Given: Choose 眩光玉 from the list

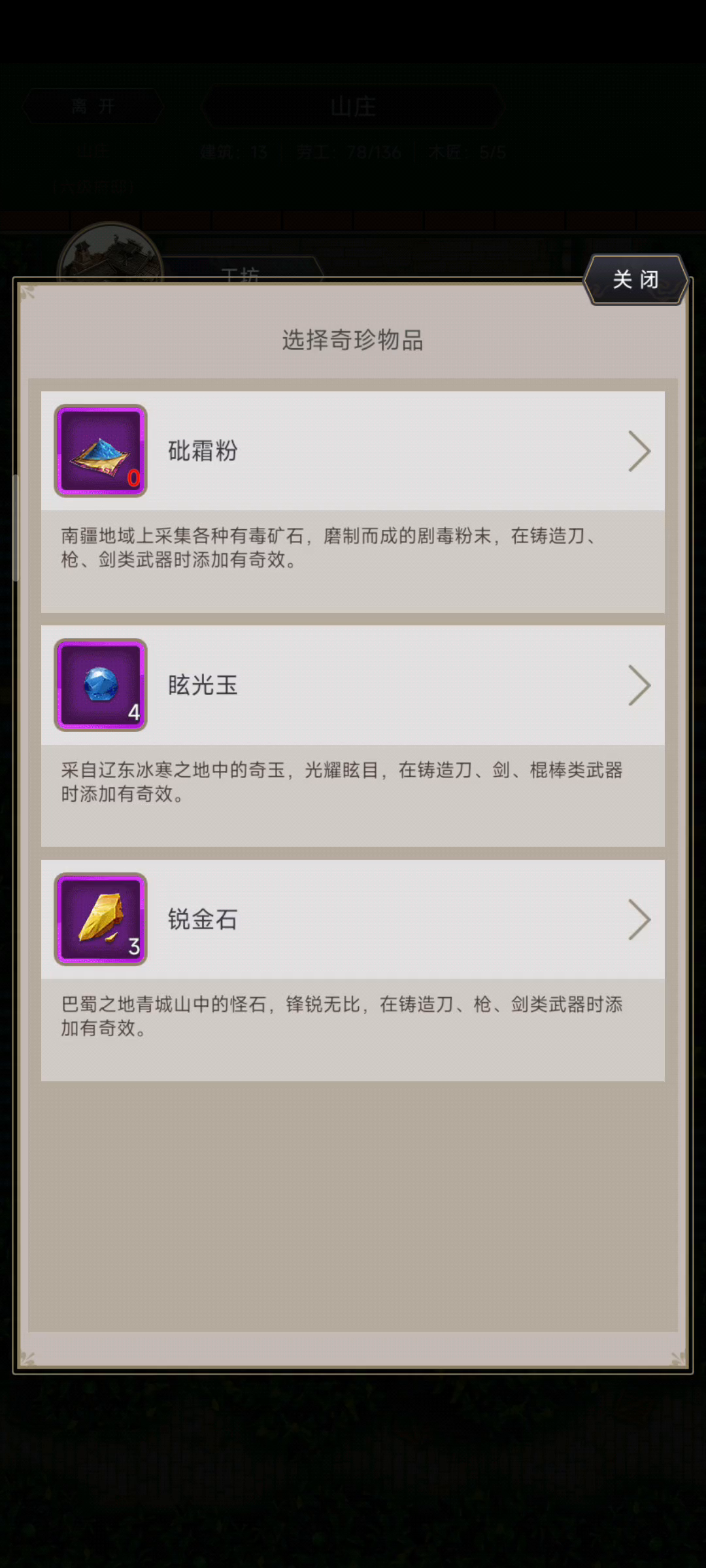Looking at the screenshot, I should pyautogui.click(x=353, y=685).
